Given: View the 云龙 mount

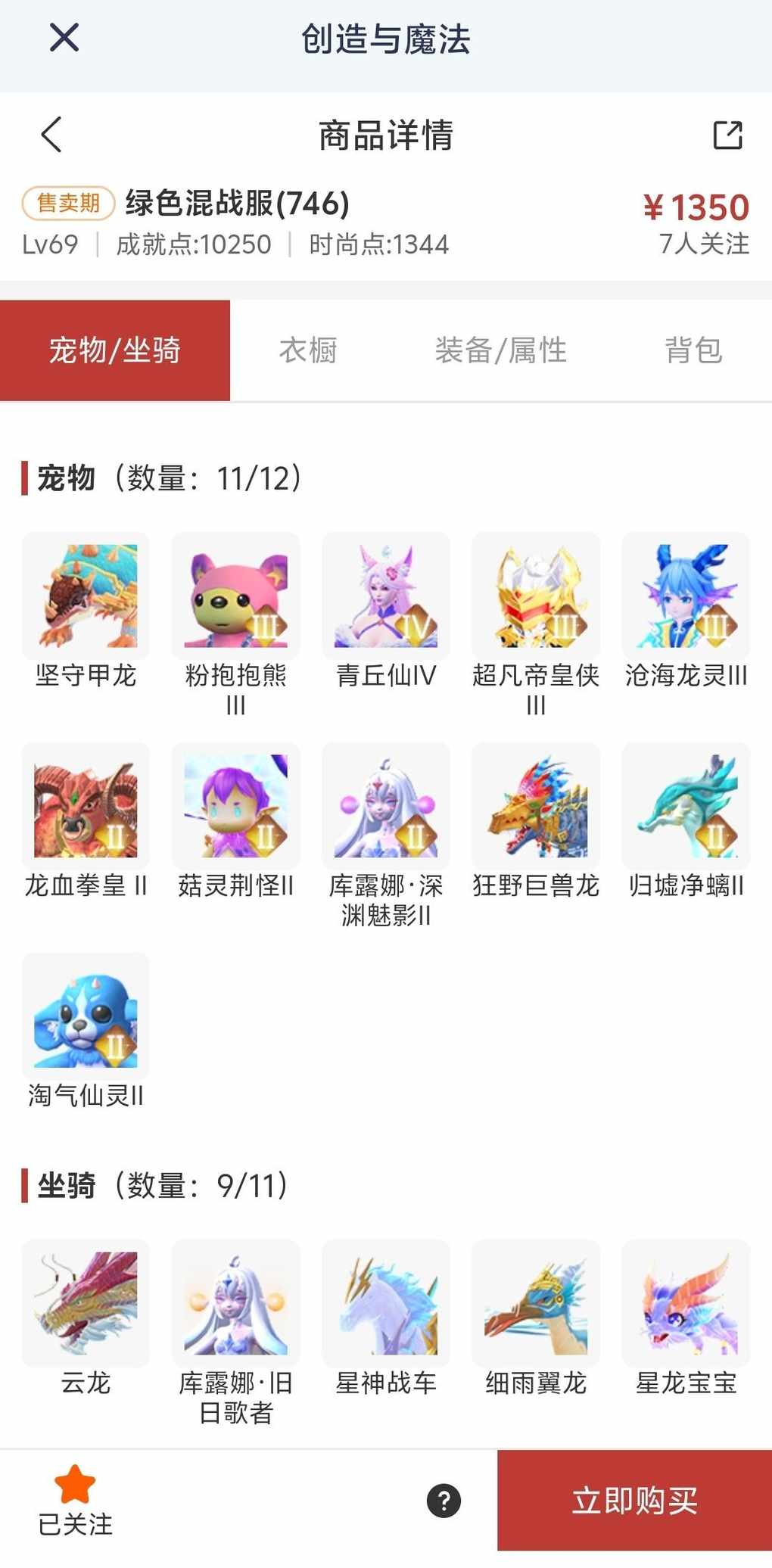Looking at the screenshot, I should click(x=86, y=1303).
